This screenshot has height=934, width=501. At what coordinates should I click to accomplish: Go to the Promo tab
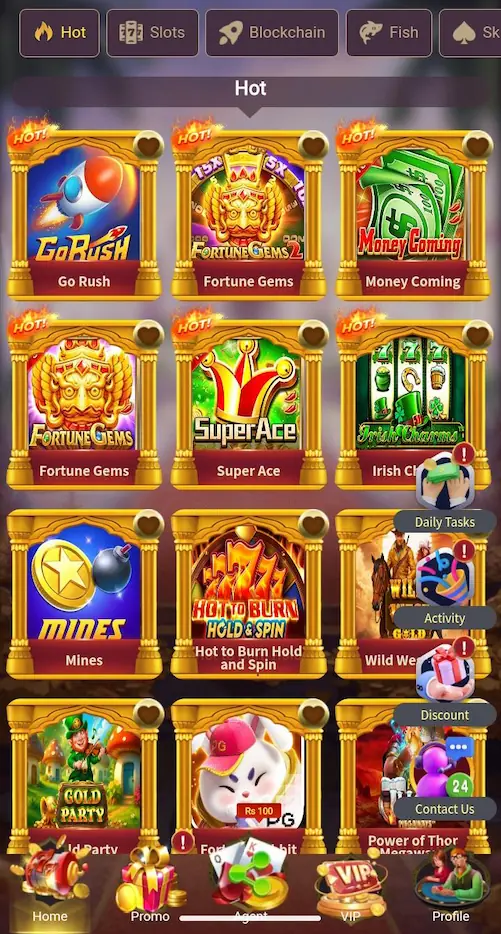pos(150,889)
